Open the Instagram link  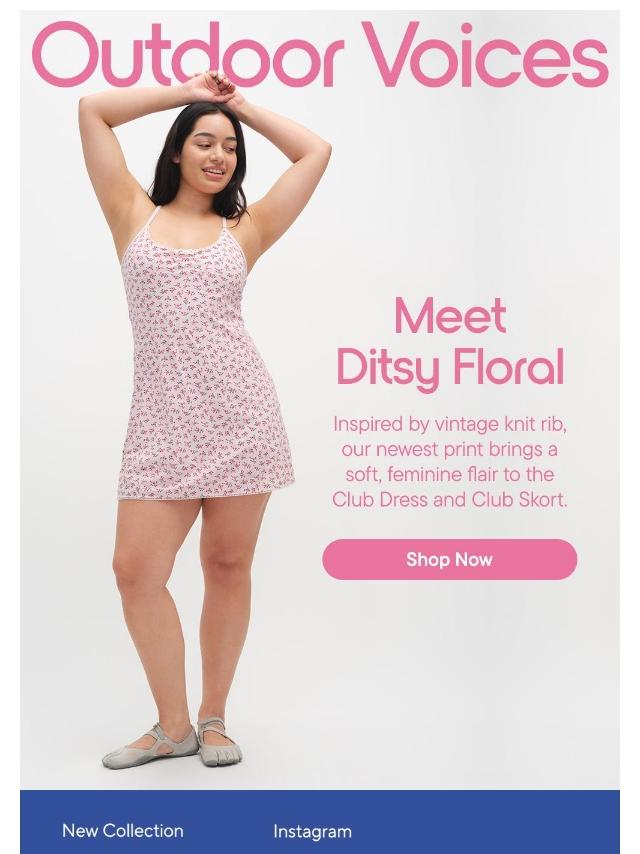point(312,831)
